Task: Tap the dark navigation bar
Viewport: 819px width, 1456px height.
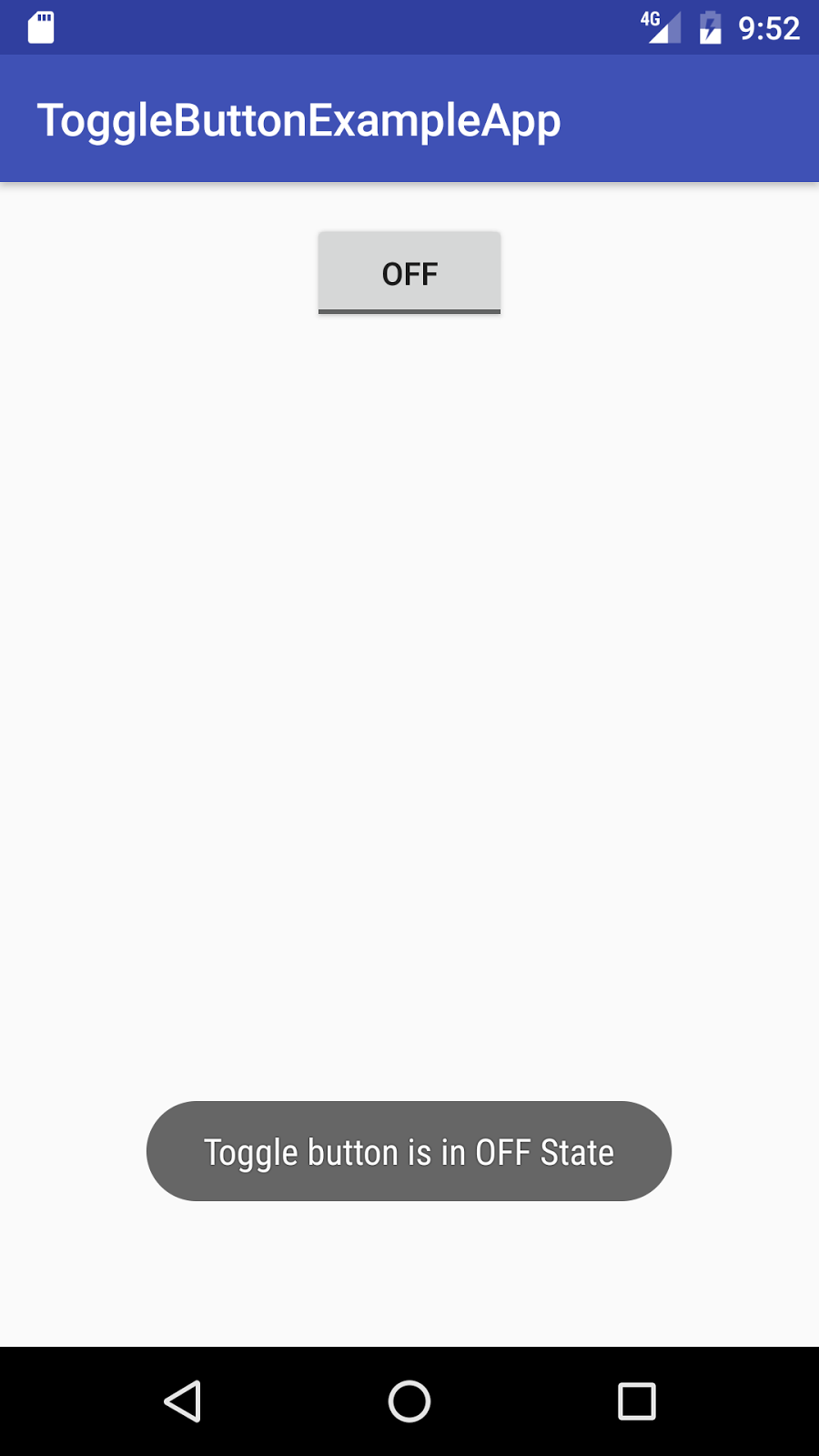Action: [409, 1401]
